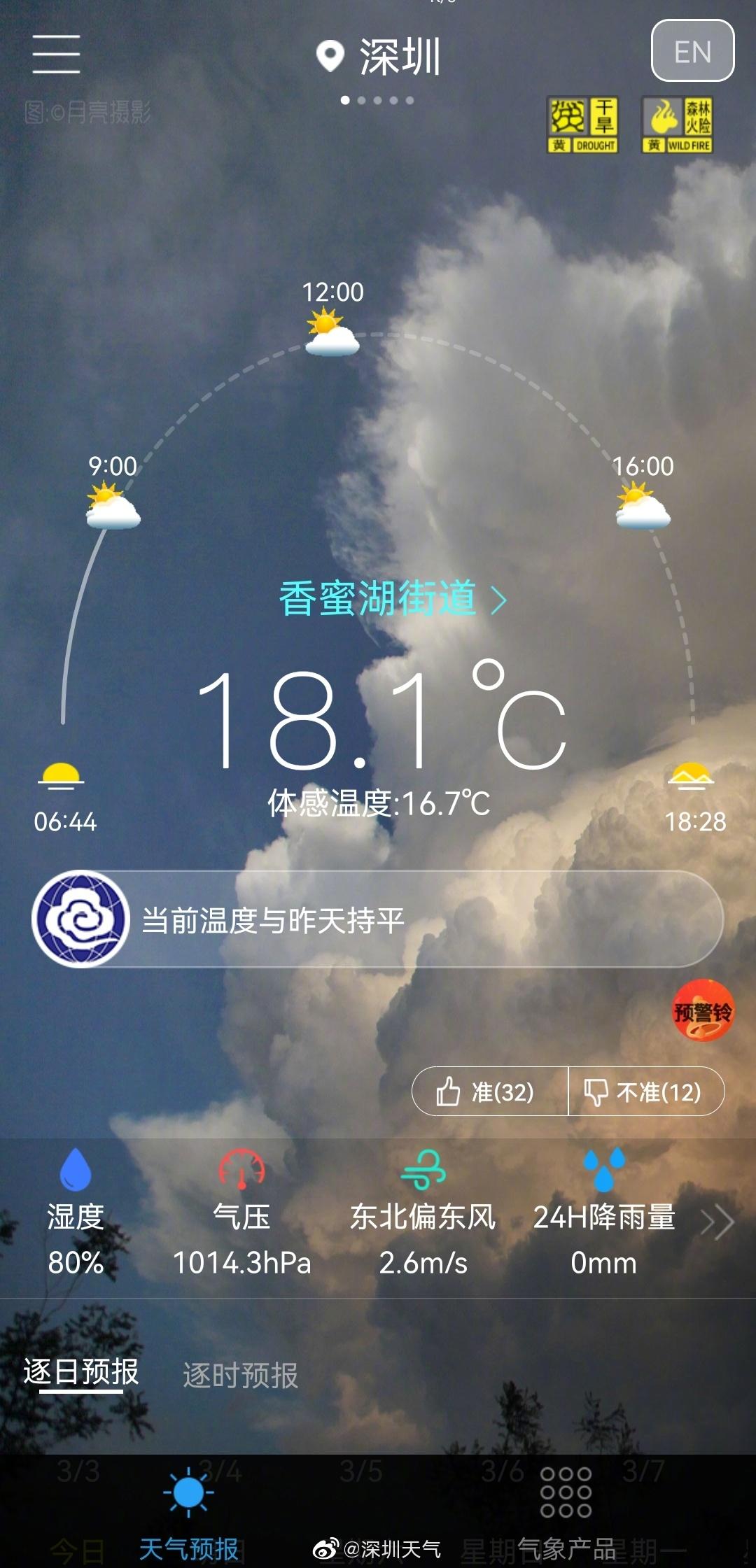This screenshot has width=756, height=1568.
Task: Switch to the 逐日预报 tab
Action: [x=81, y=1373]
